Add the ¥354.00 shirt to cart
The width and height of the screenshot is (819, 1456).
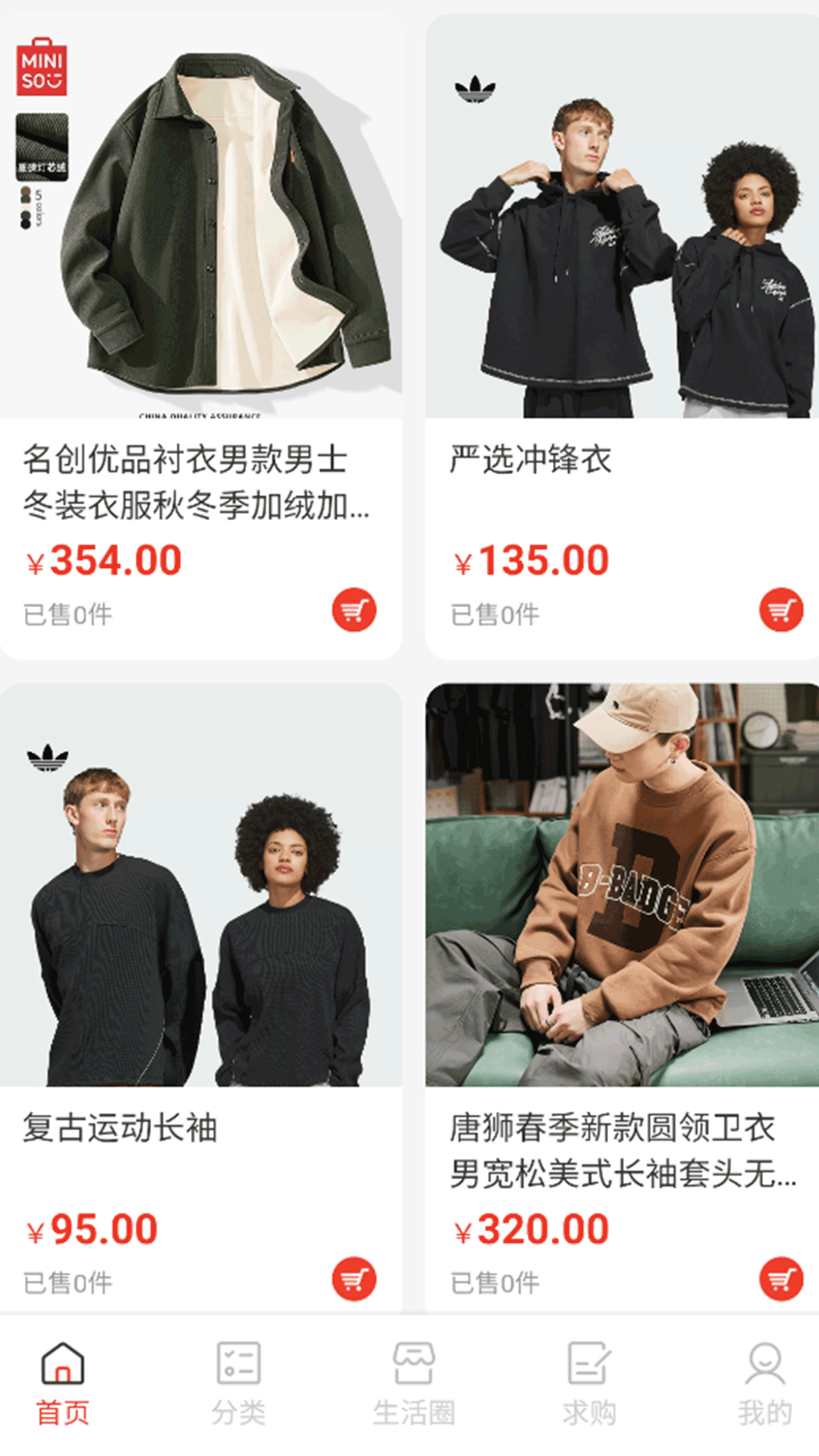pyautogui.click(x=354, y=610)
